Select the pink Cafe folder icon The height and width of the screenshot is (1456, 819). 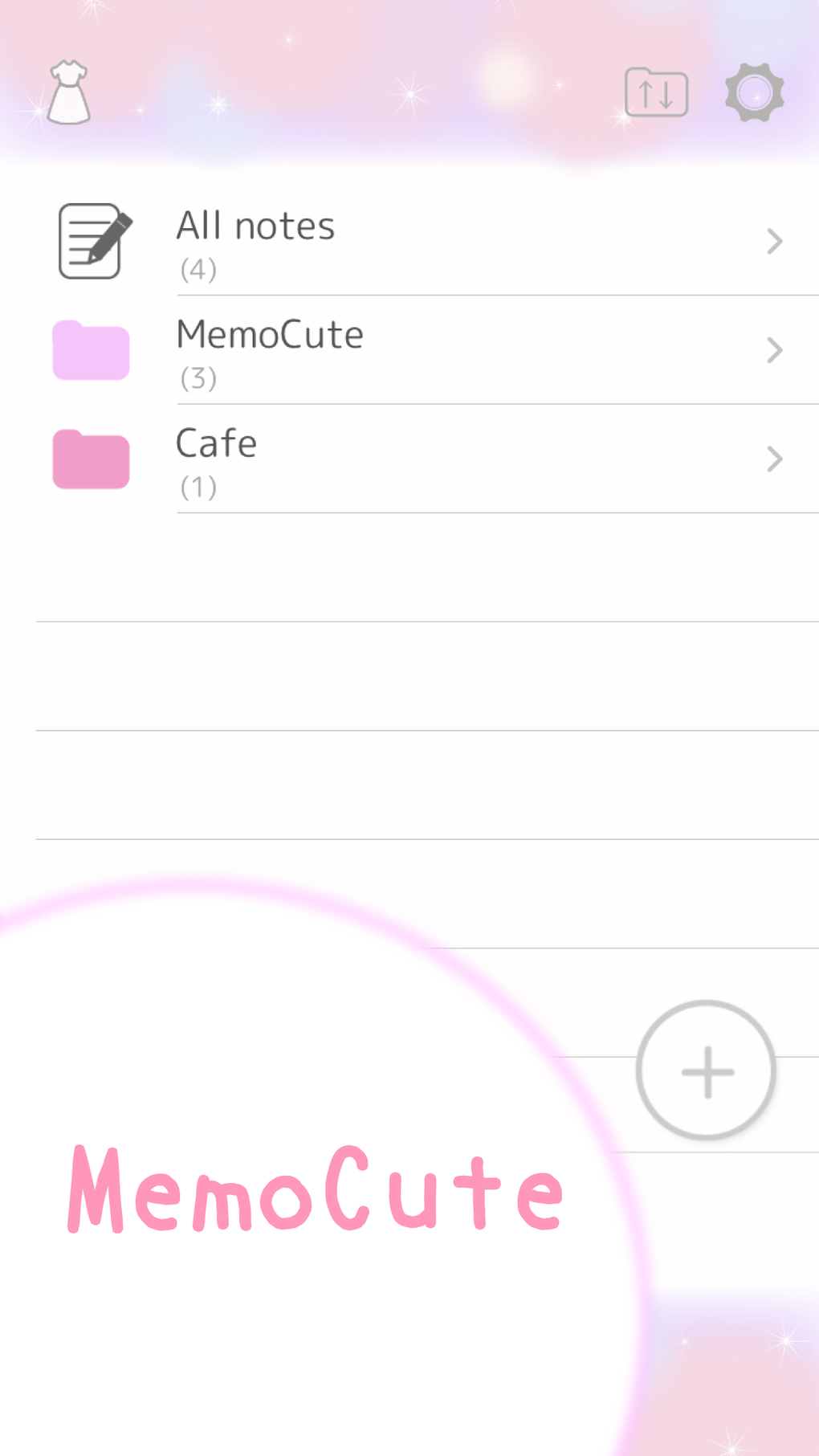(x=91, y=459)
